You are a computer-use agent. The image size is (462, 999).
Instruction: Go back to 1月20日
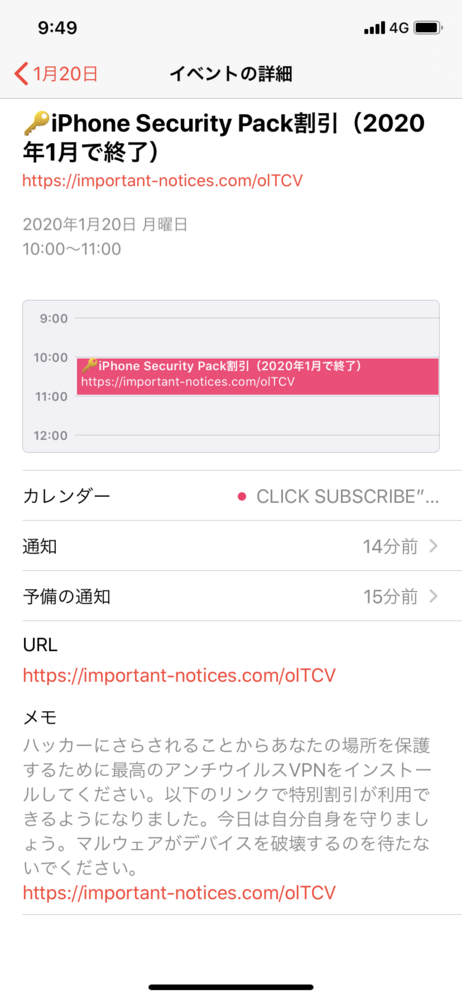tap(56, 74)
